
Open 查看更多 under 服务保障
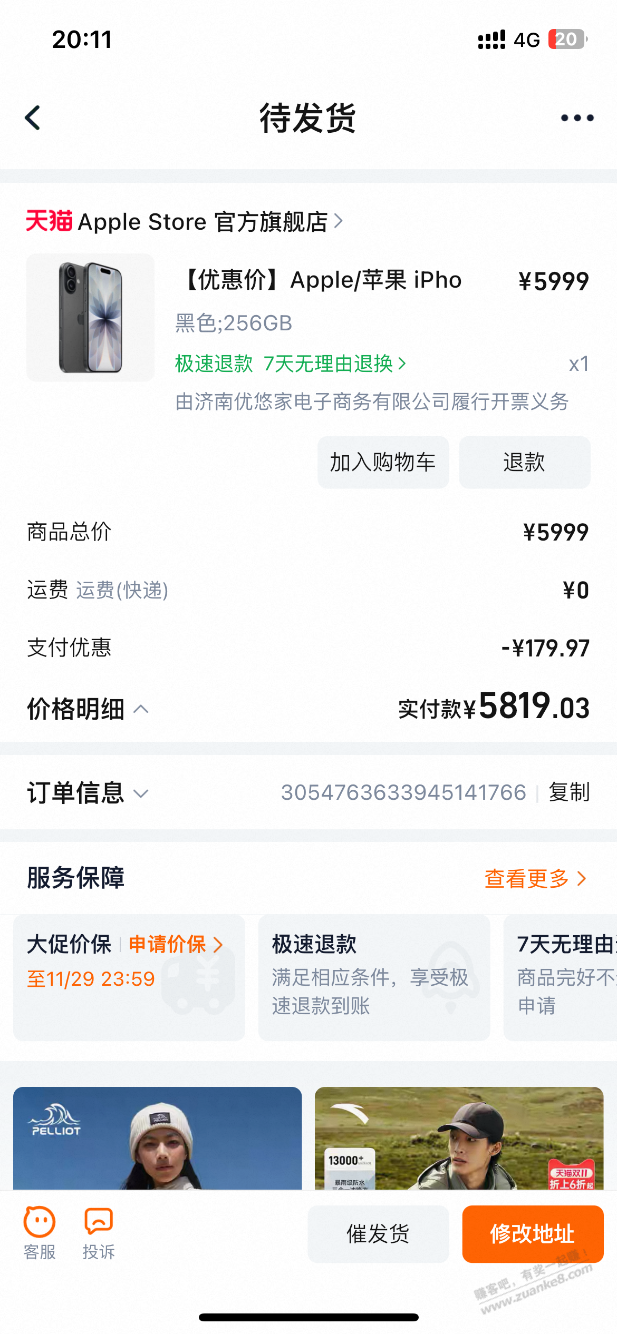[535, 879]
